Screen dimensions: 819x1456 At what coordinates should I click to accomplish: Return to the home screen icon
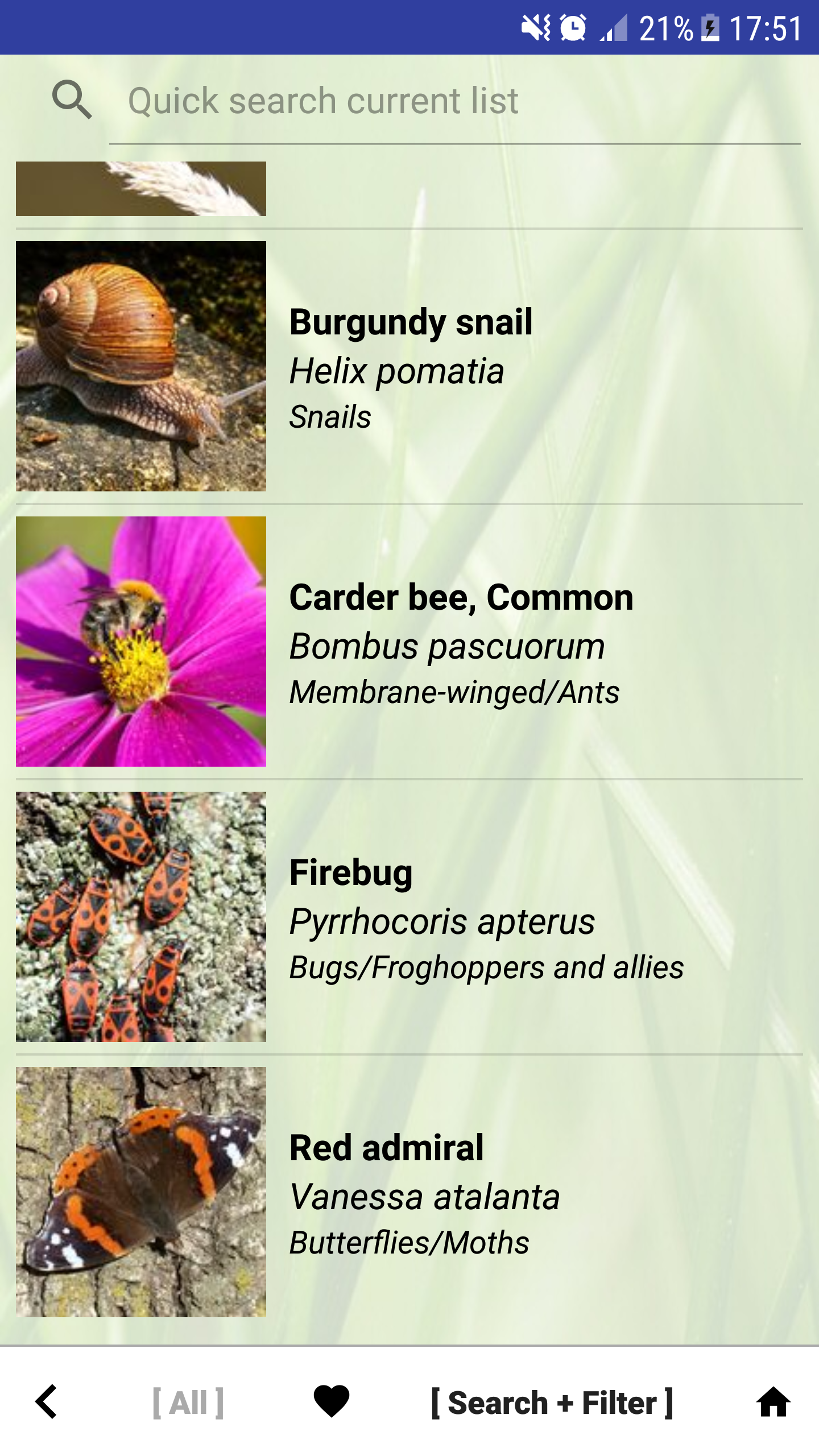click(x=773, y=1401)
